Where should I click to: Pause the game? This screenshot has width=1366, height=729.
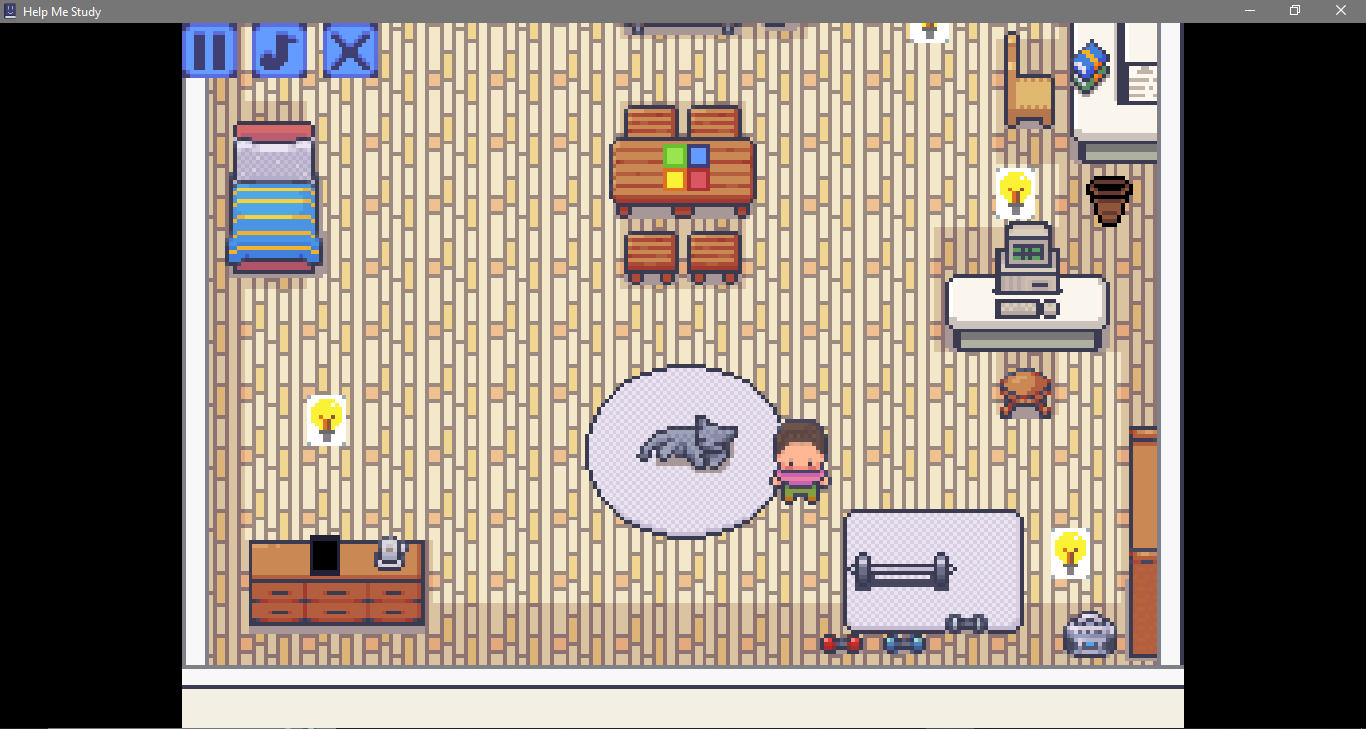[x=210, y=50]
